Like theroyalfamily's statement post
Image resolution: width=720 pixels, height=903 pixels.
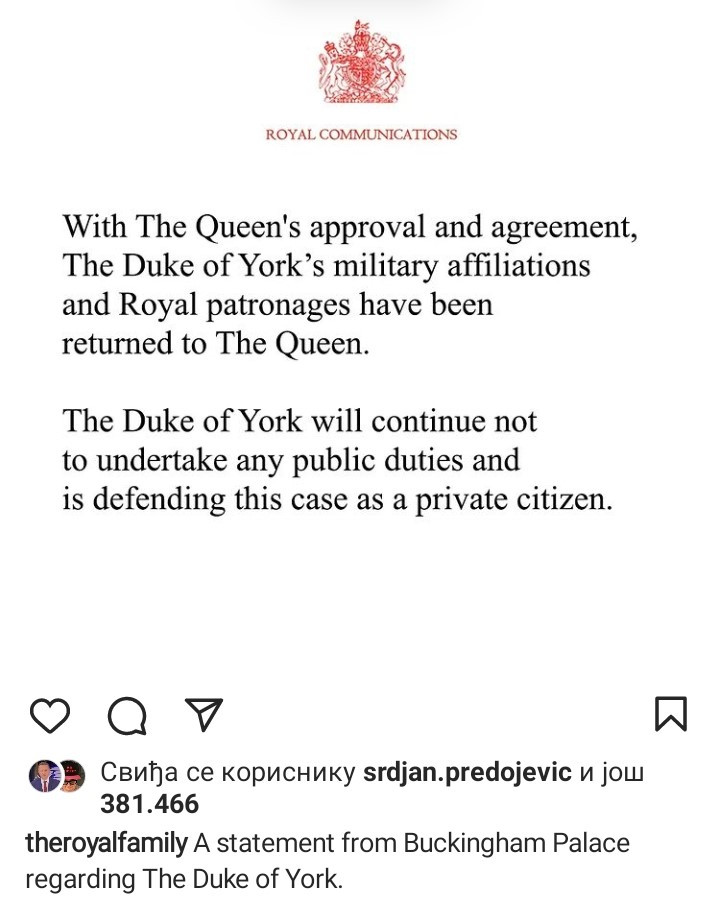pos(50,715)
